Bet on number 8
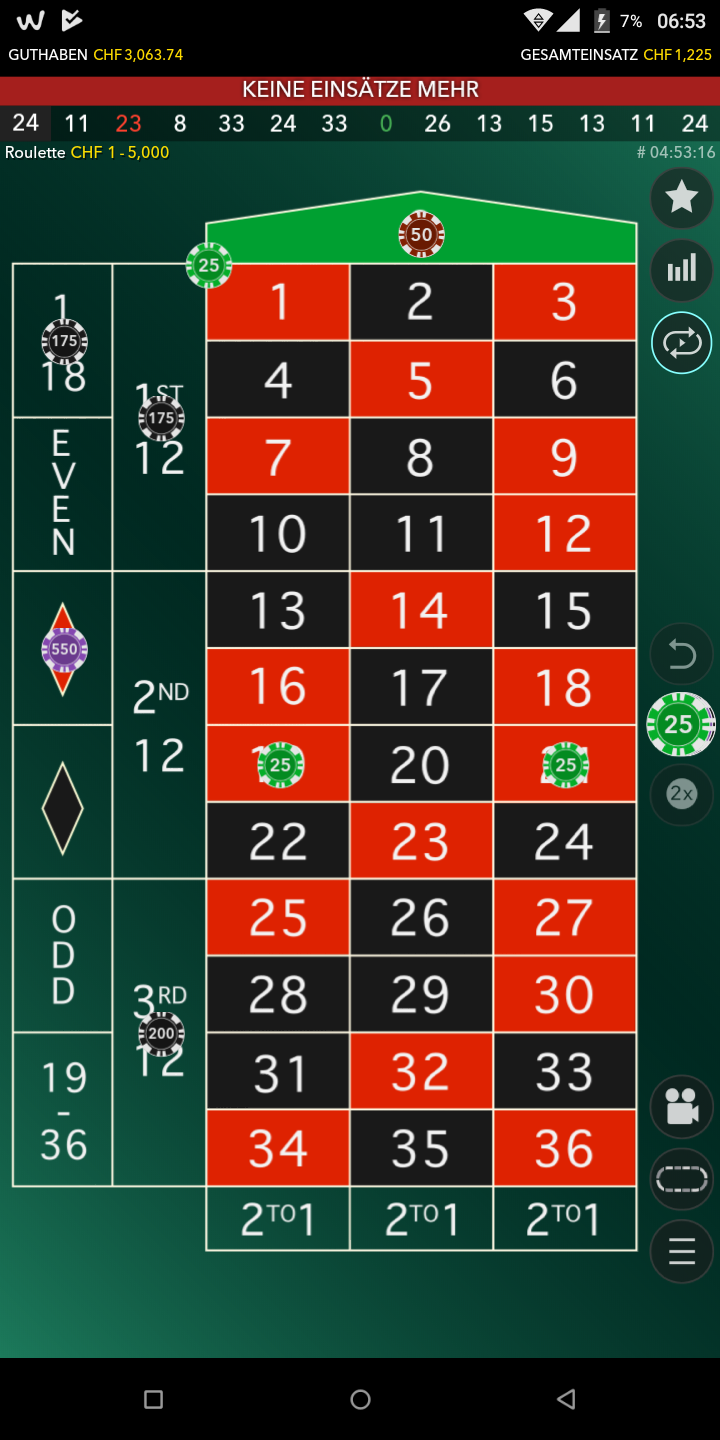Image resolution: width=720 pixels, height=1440 pixels. [421, 456]
